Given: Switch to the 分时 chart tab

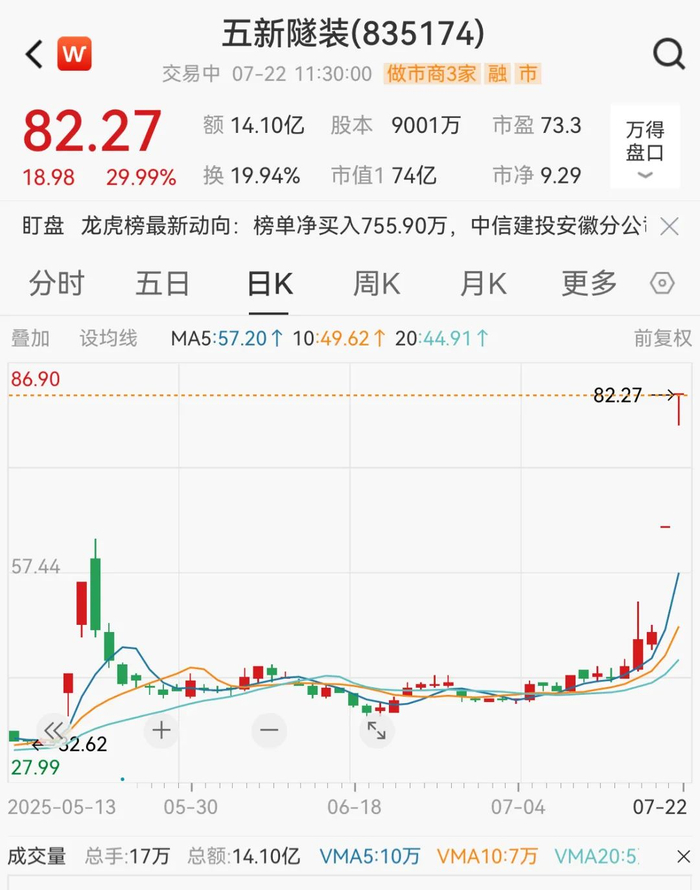Looking at the screenshot, I should (56, 284).
